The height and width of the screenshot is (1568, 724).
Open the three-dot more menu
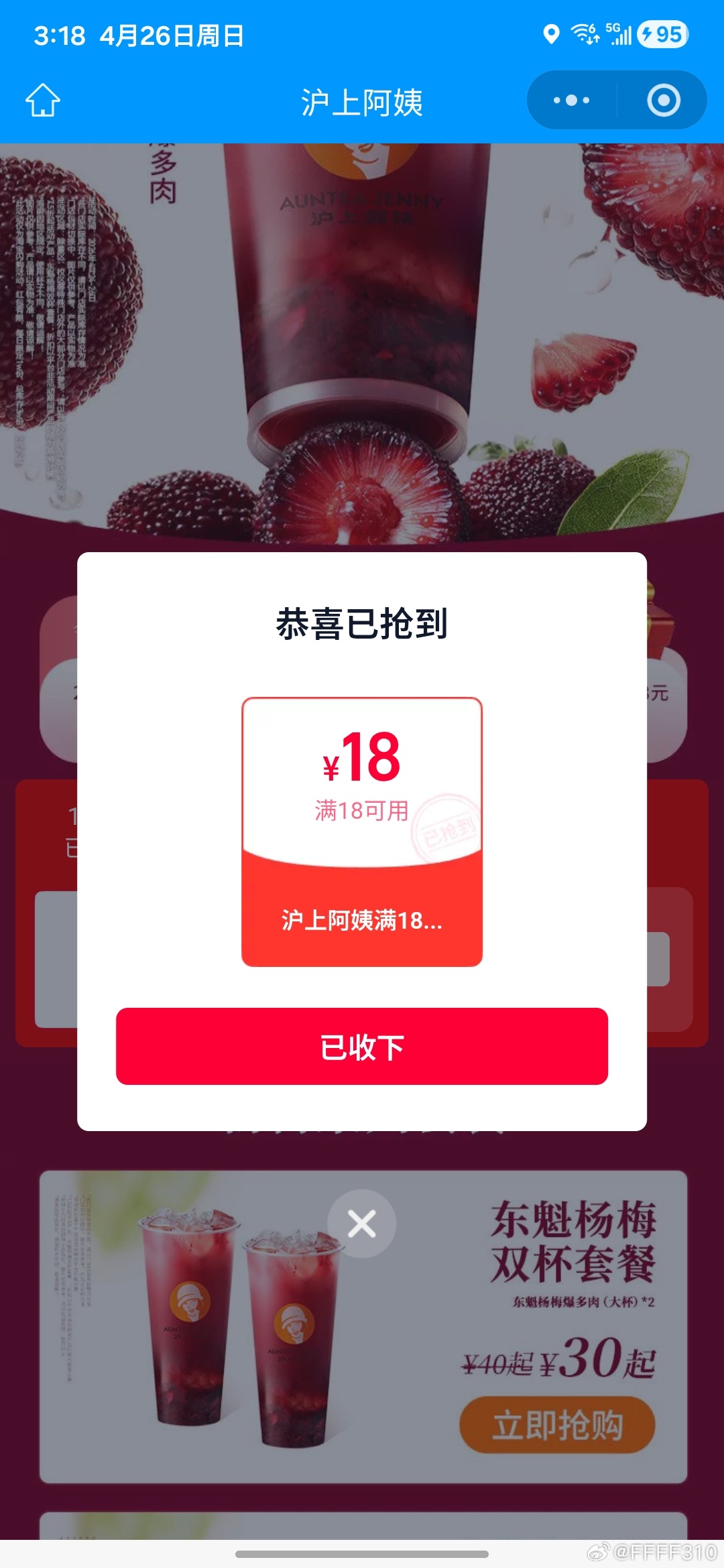pyautogui.click(x=571, y=101)
